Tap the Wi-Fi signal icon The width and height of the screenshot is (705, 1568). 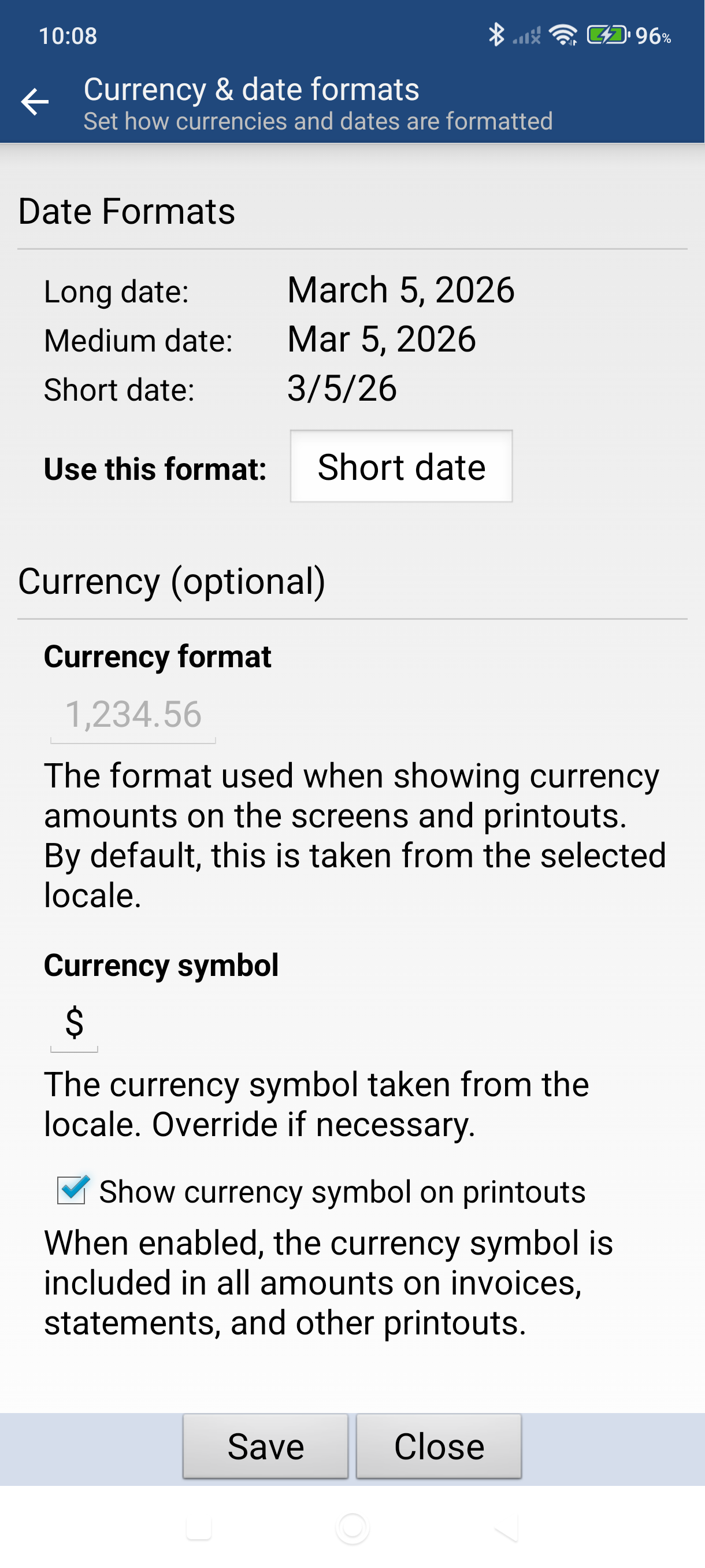563,36
